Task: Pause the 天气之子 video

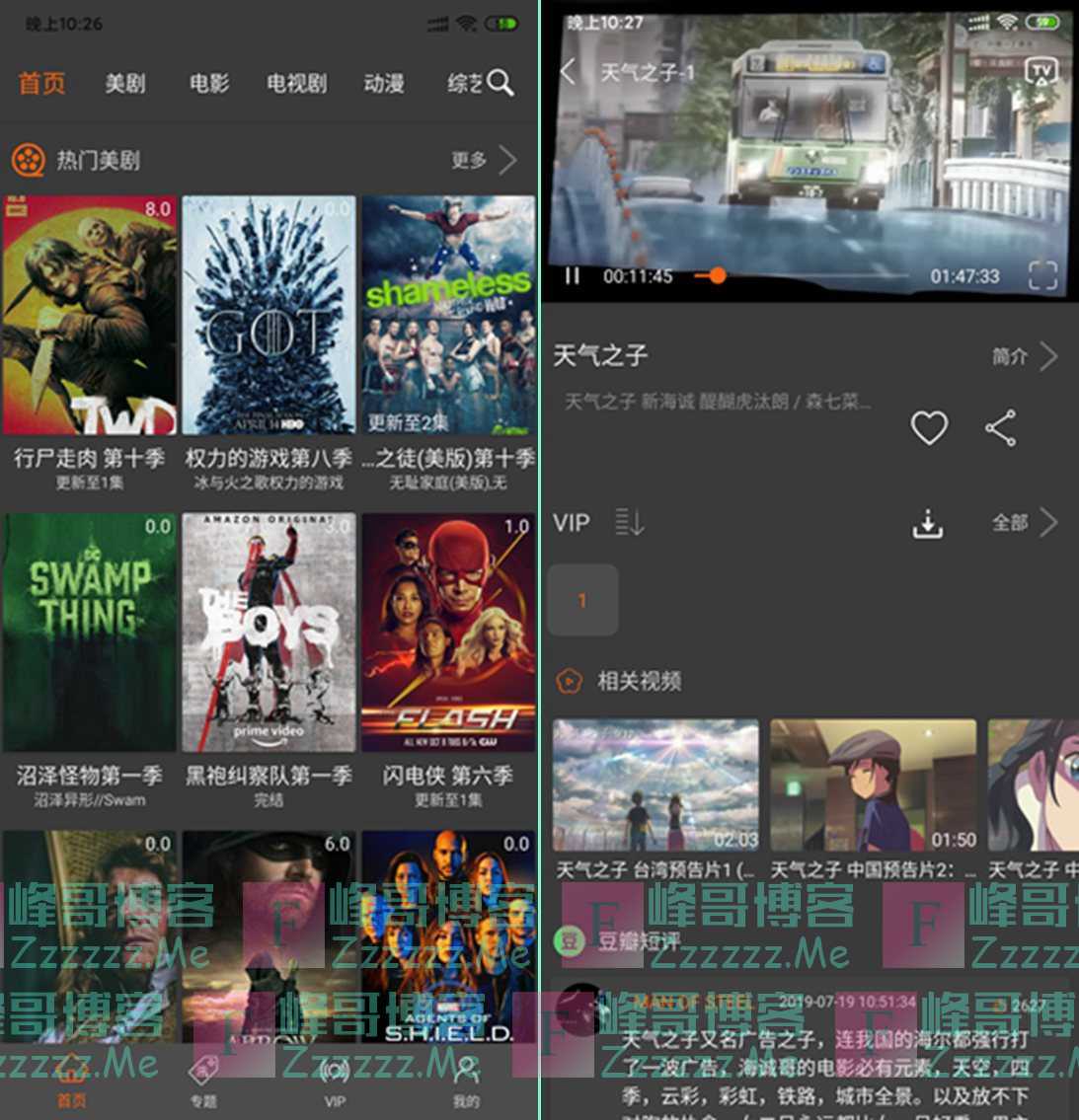Action: 573,276
